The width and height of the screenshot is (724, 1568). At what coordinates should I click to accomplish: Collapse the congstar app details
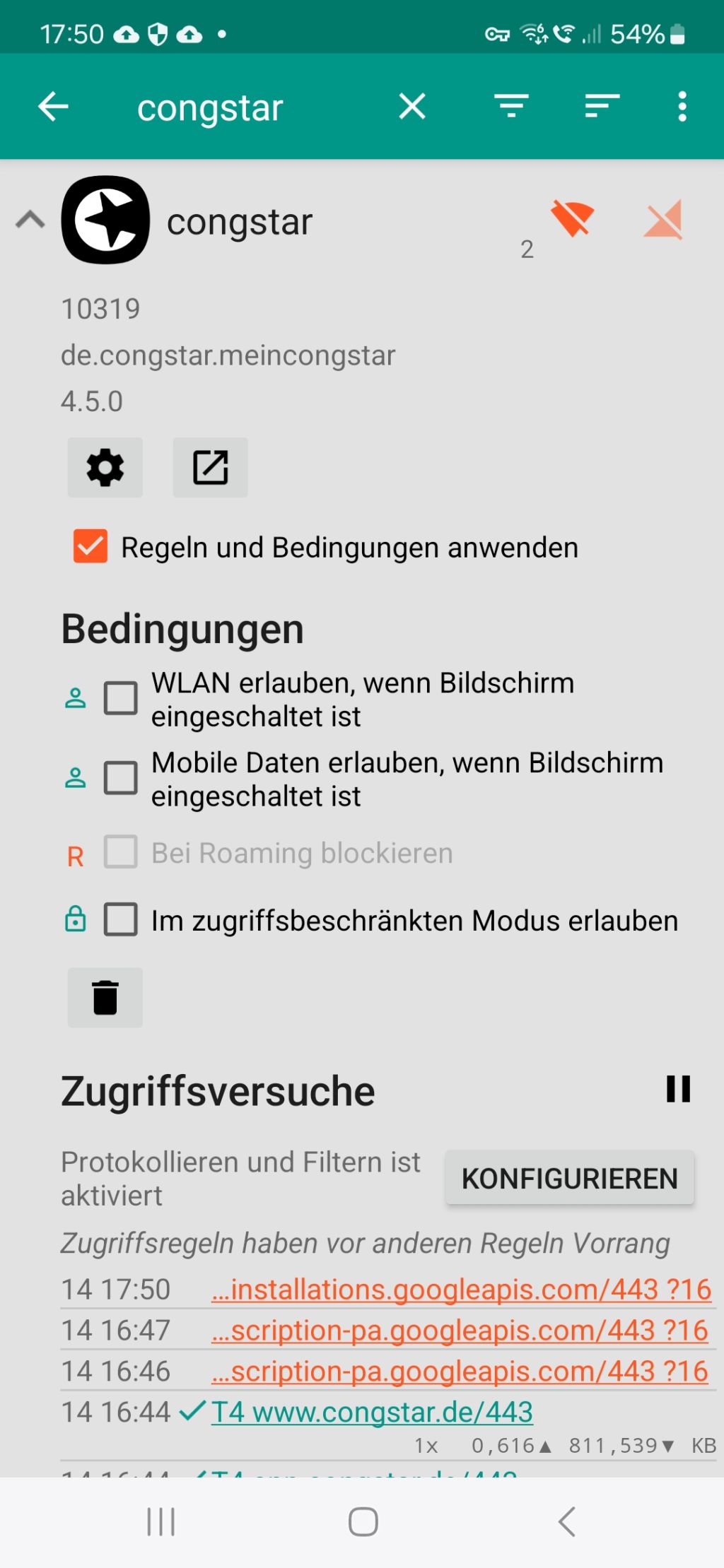tap(30, 220)
